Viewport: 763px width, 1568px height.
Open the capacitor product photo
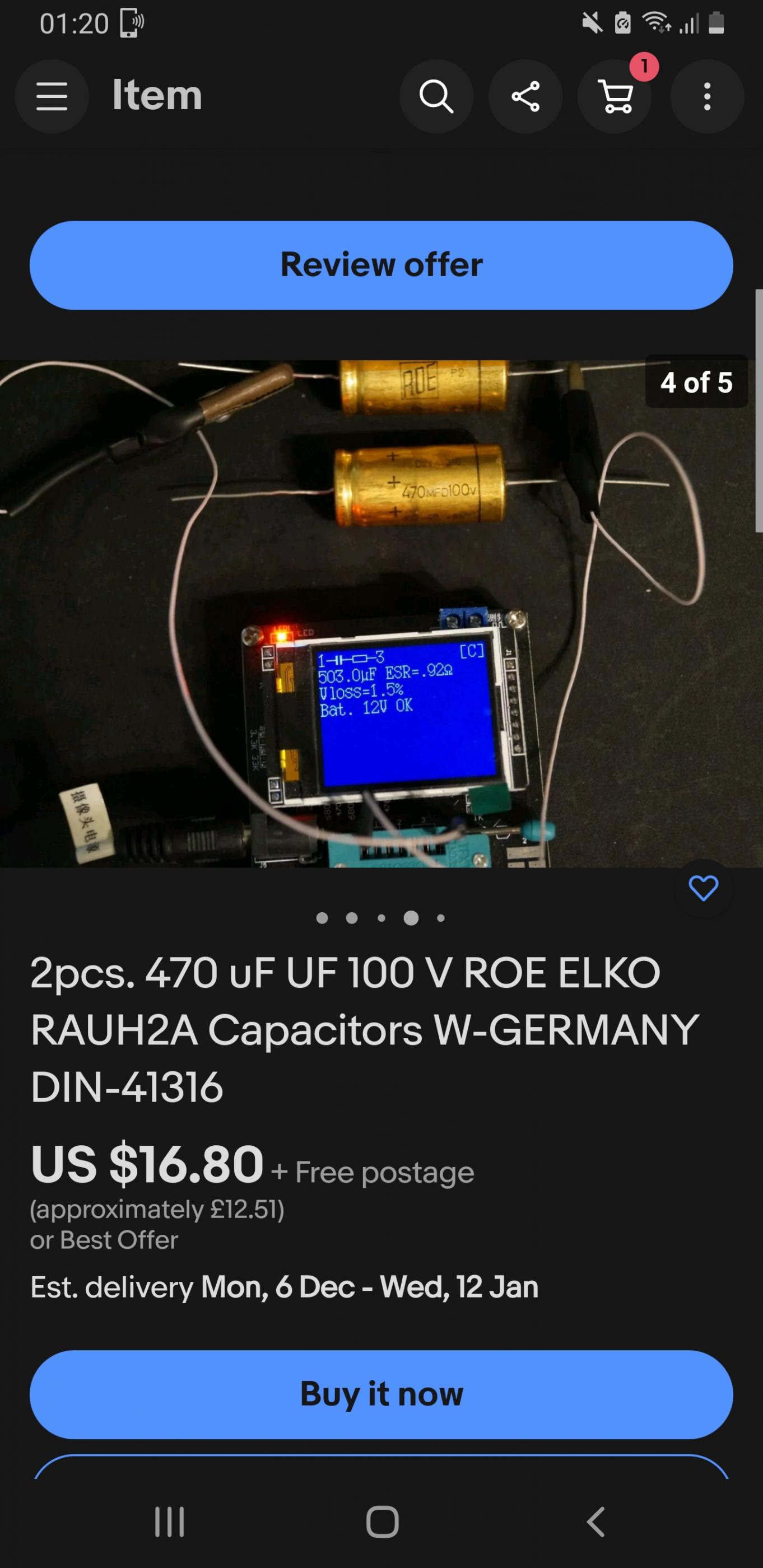point(381,614)
